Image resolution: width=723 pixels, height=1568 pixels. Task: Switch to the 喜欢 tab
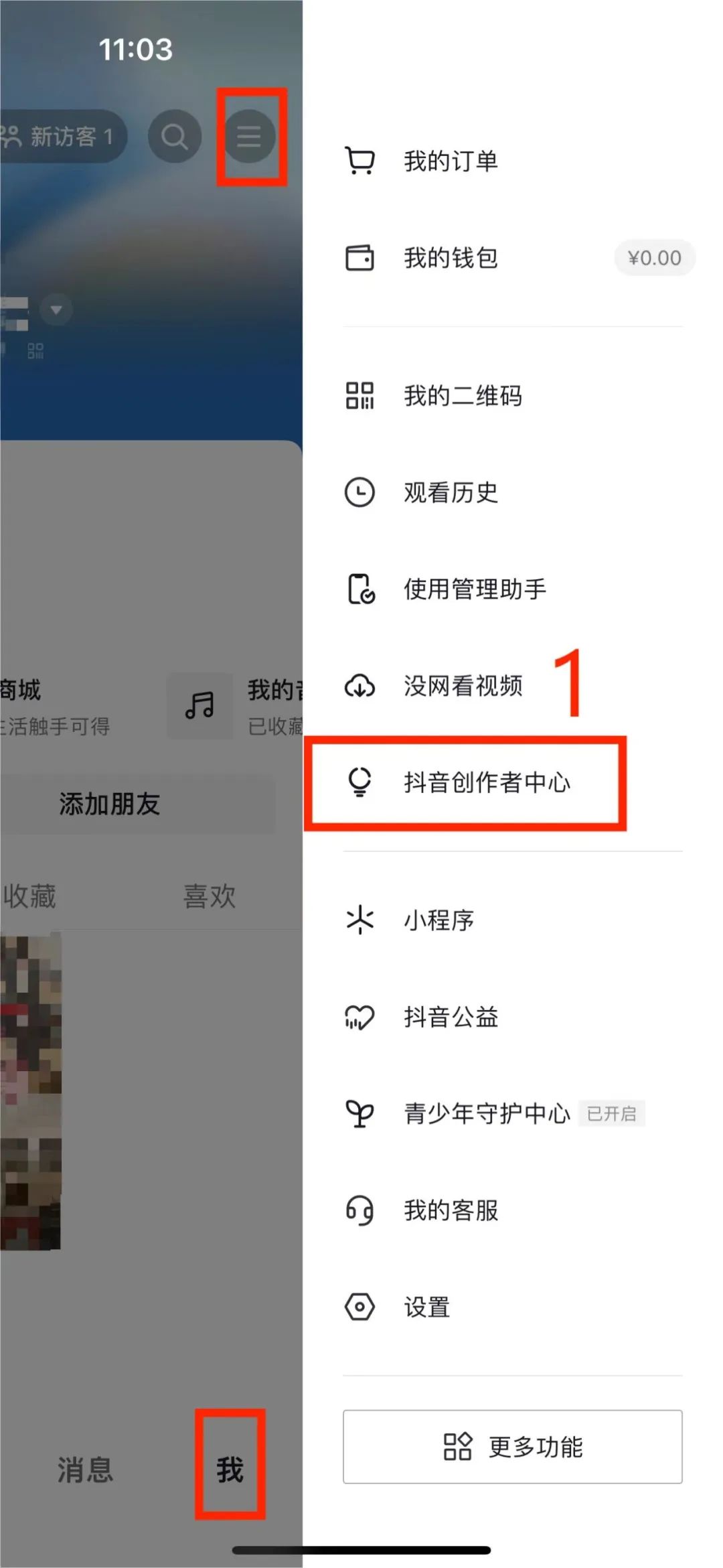coord(210,896)
